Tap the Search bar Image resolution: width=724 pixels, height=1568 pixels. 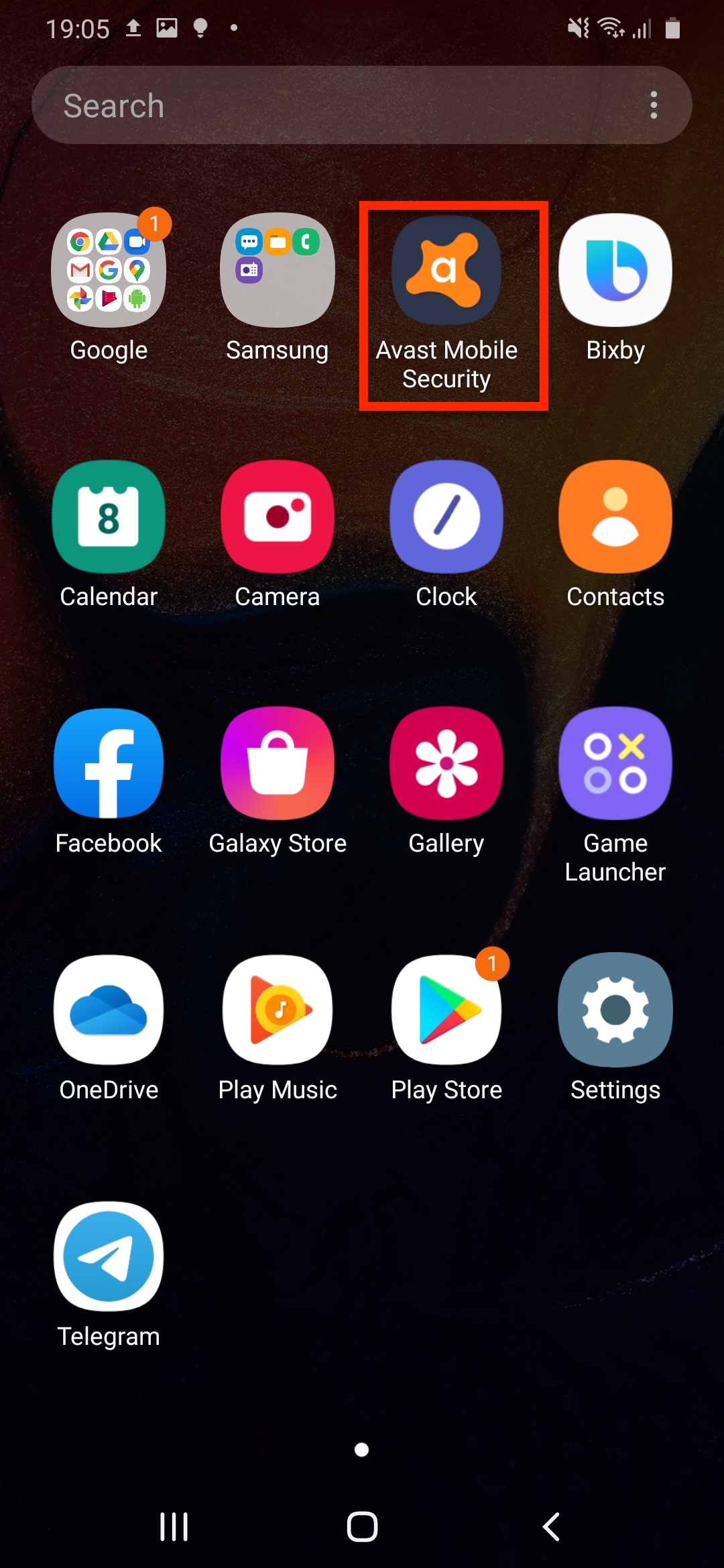coord(302,105)
